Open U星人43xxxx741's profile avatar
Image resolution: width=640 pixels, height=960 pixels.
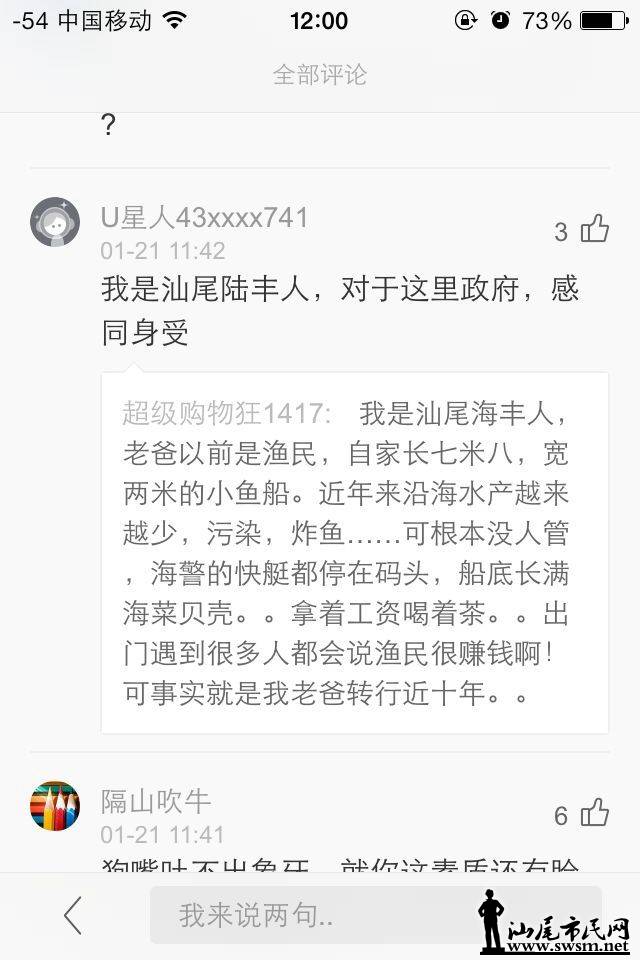[55, 222]
